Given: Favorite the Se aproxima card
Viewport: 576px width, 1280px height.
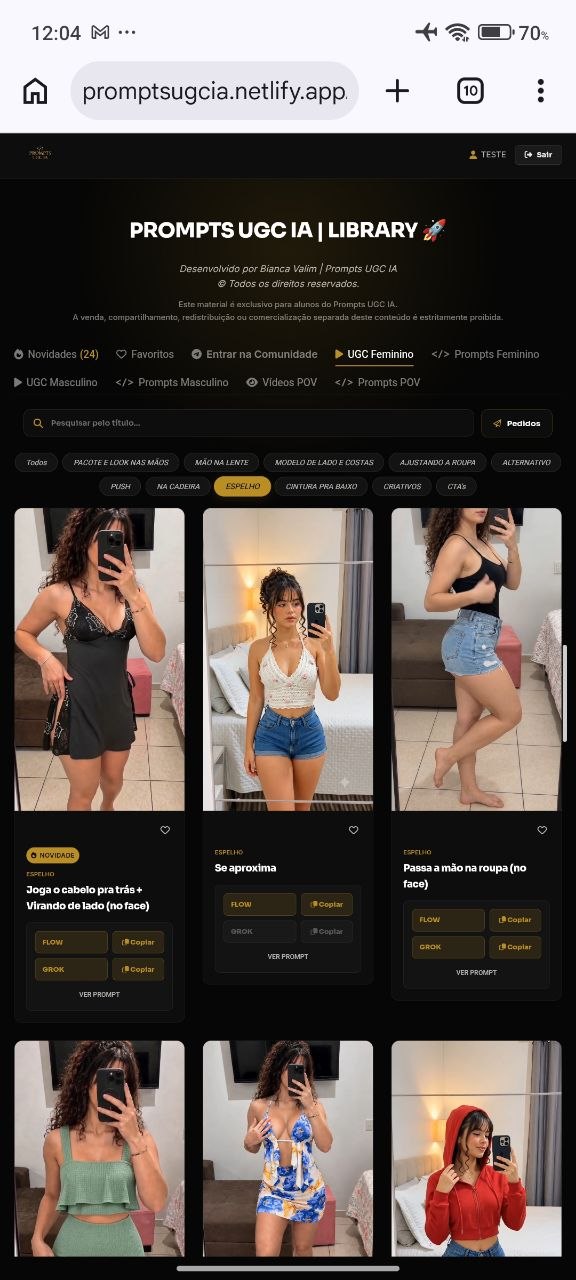Looking at the screenshot, I should tap(353, 830).
